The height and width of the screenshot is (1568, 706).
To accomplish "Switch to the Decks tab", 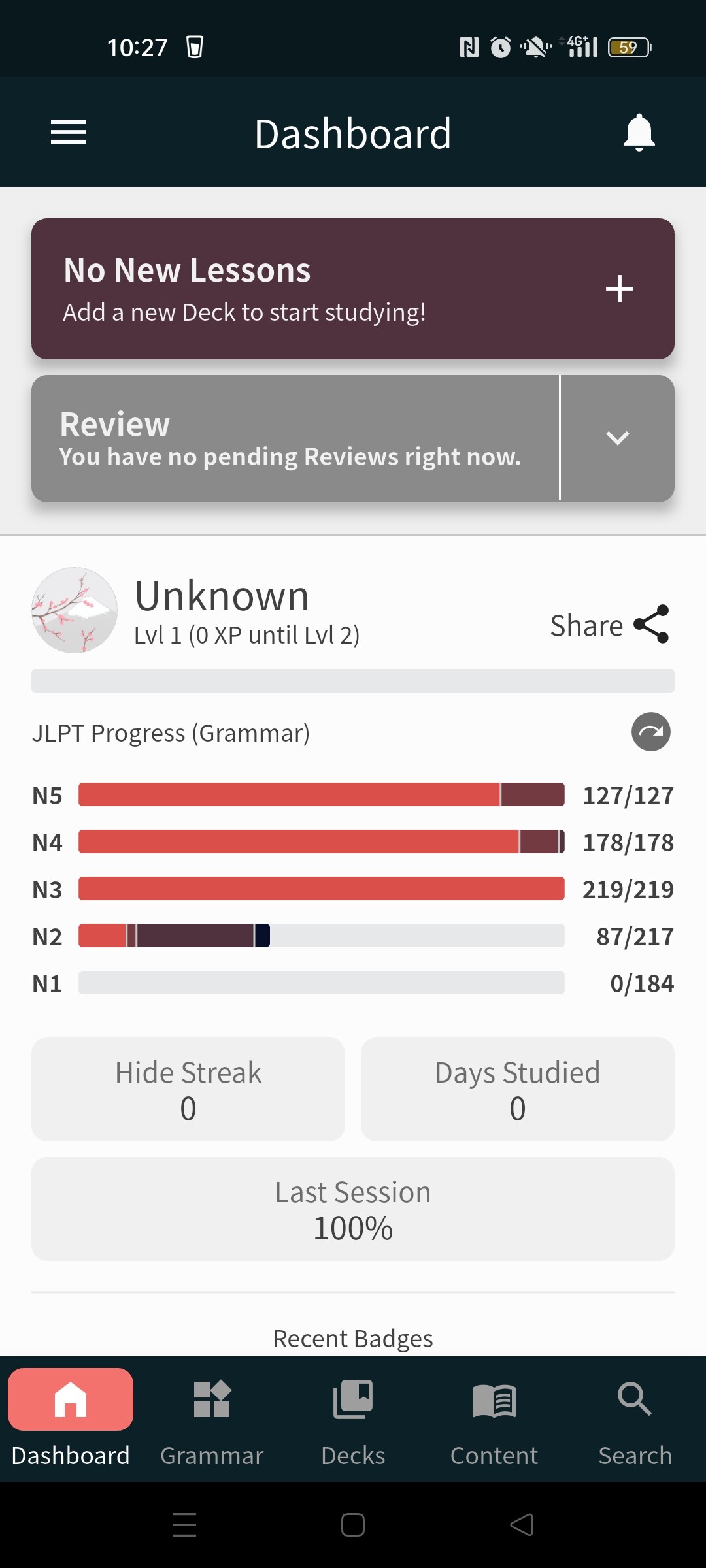I will point(353,1419).
